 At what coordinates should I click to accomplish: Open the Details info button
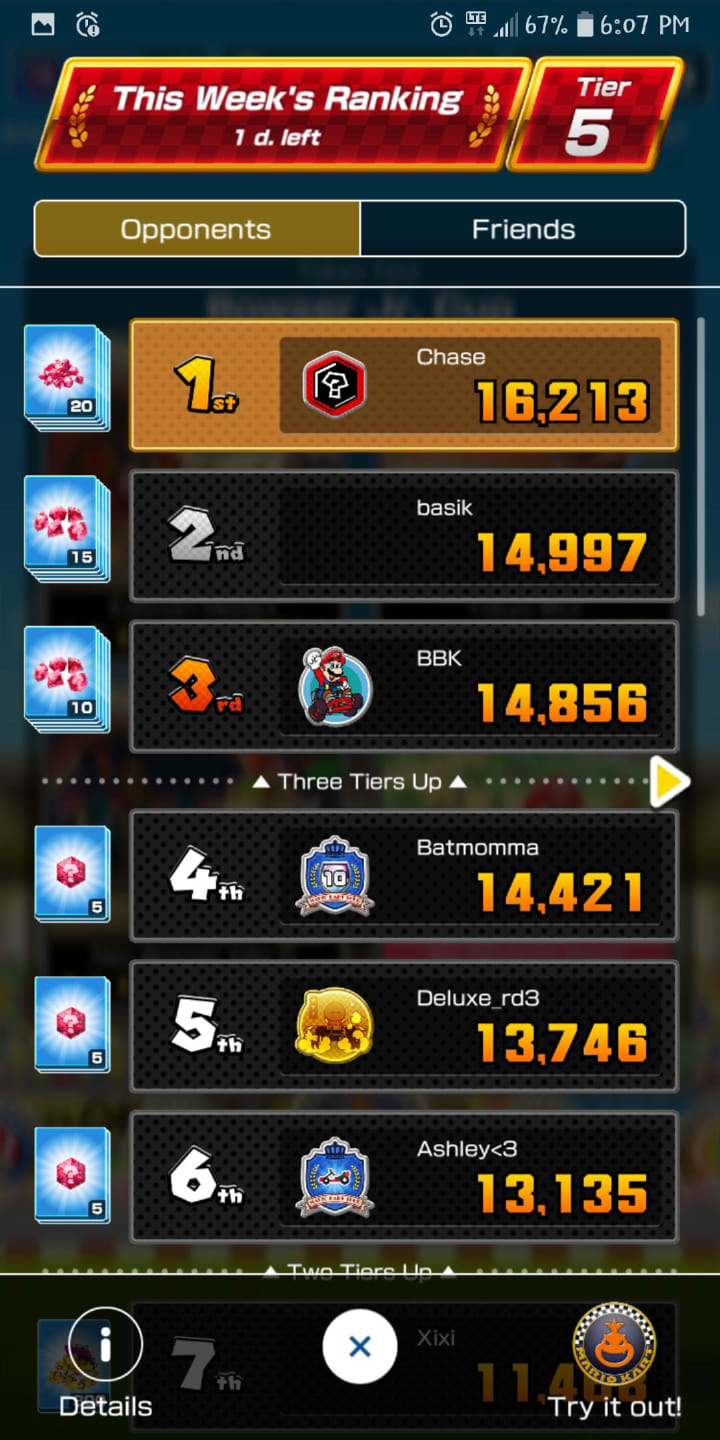point(105,1363)
